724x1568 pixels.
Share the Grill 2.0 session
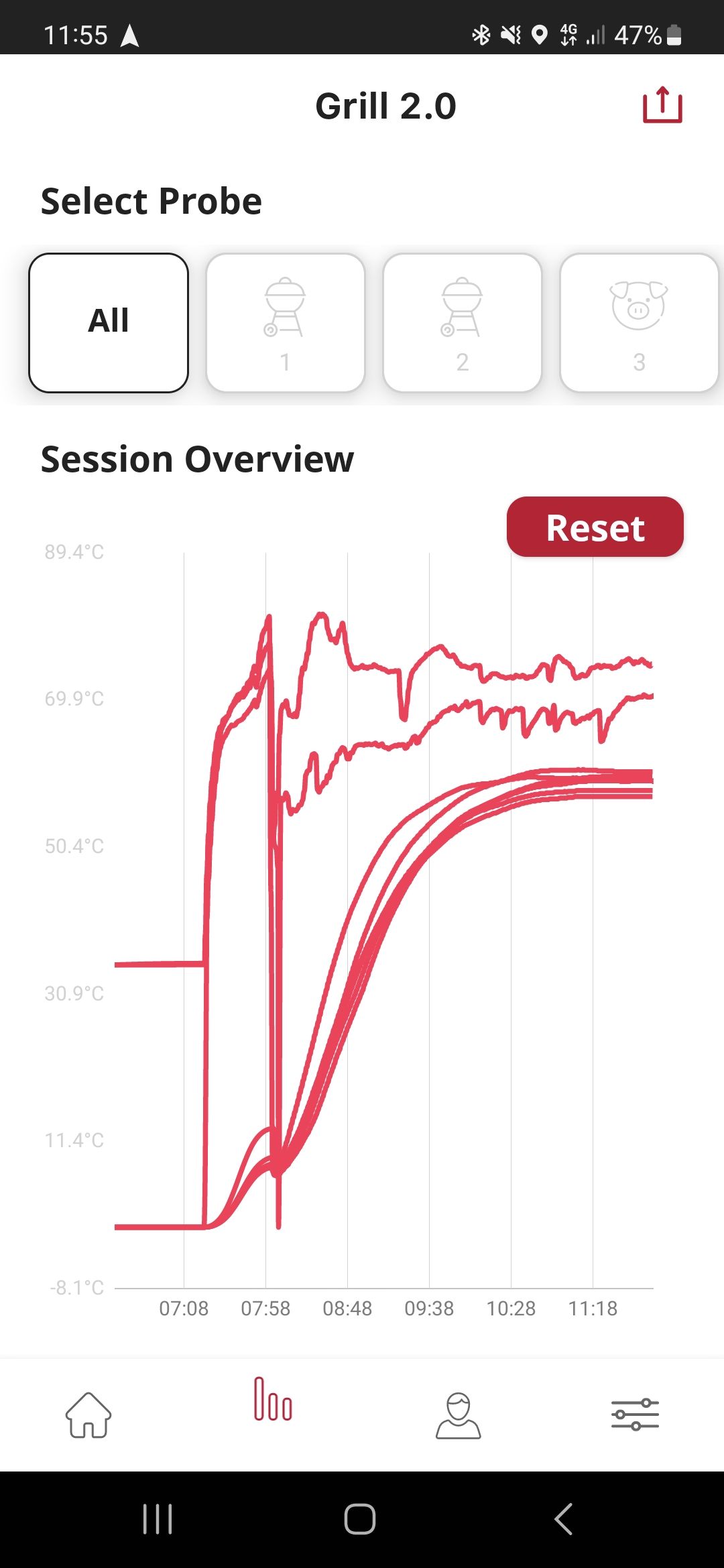tap(662, 105)
